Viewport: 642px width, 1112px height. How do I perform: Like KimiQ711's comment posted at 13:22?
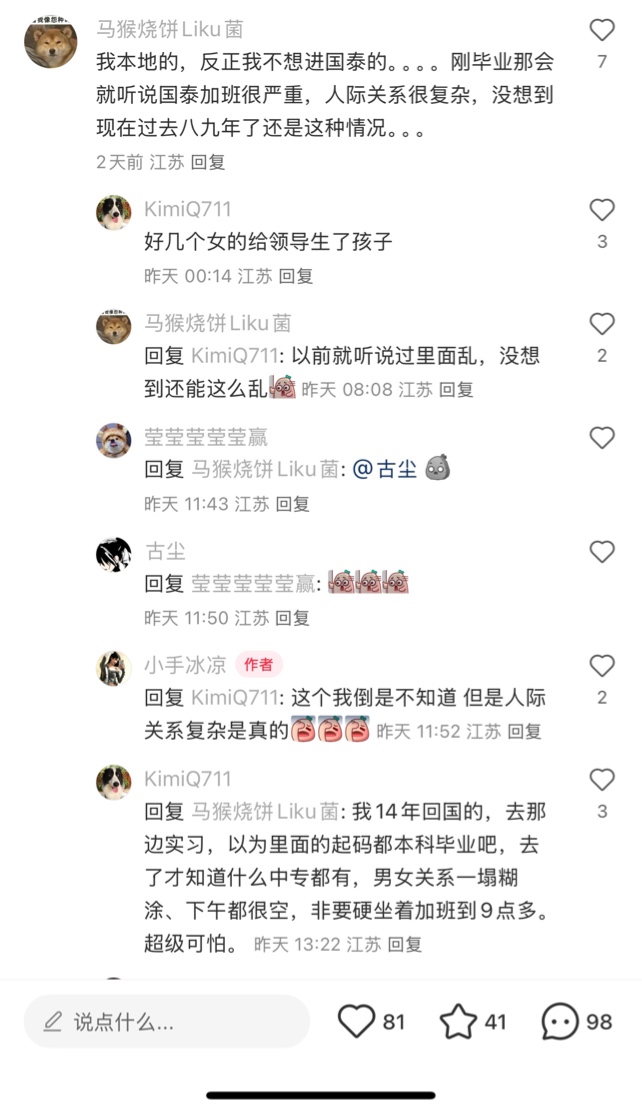601,780
